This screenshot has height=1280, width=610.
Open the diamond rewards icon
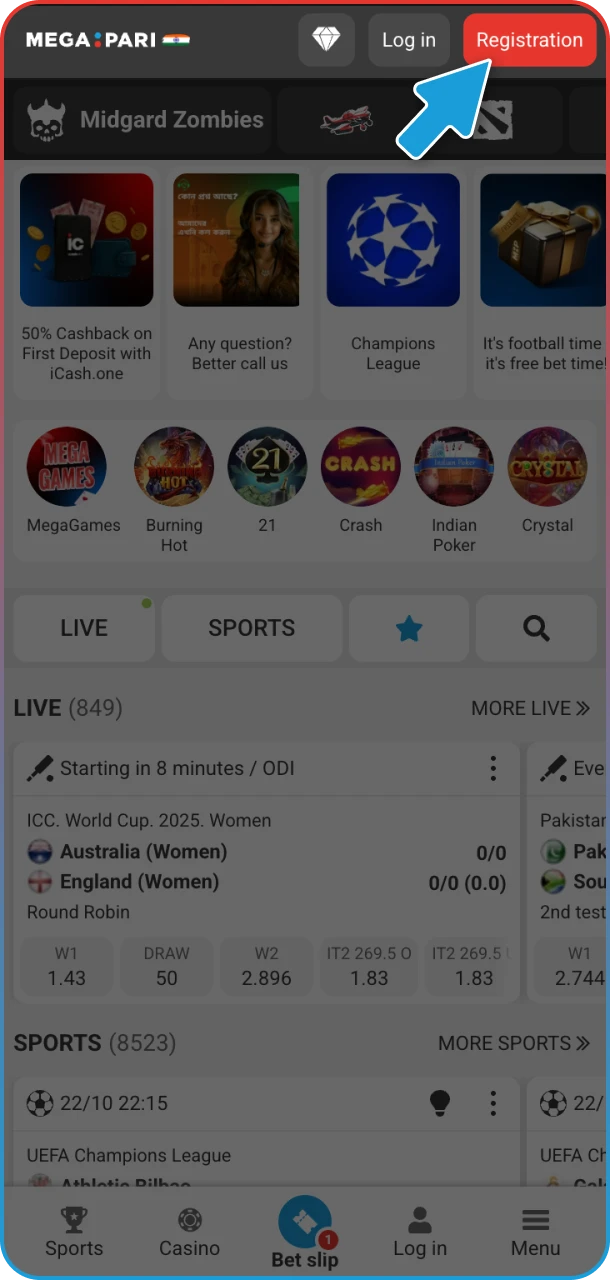326,40
